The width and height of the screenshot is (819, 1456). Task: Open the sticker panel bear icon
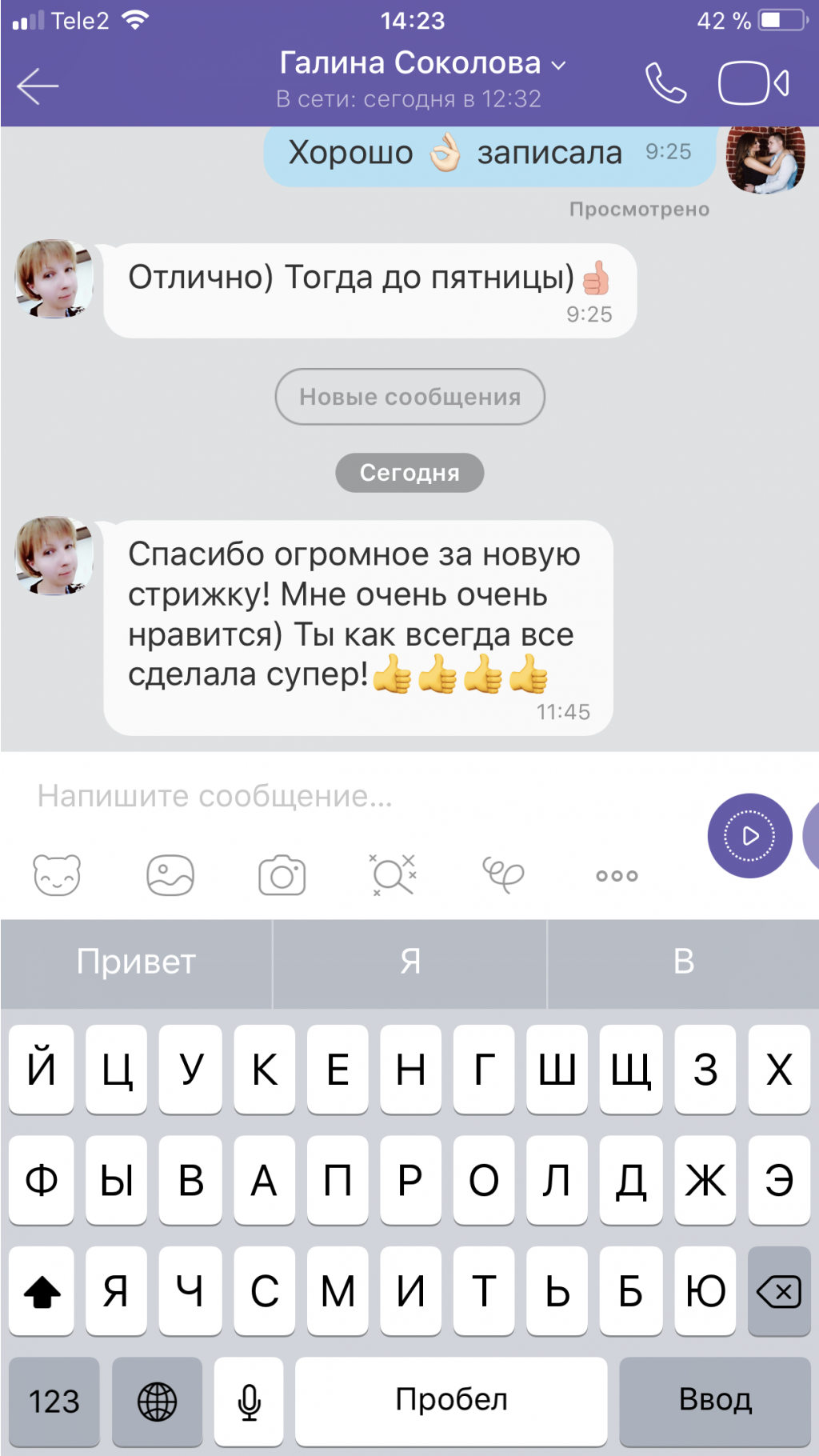point(57,874)
